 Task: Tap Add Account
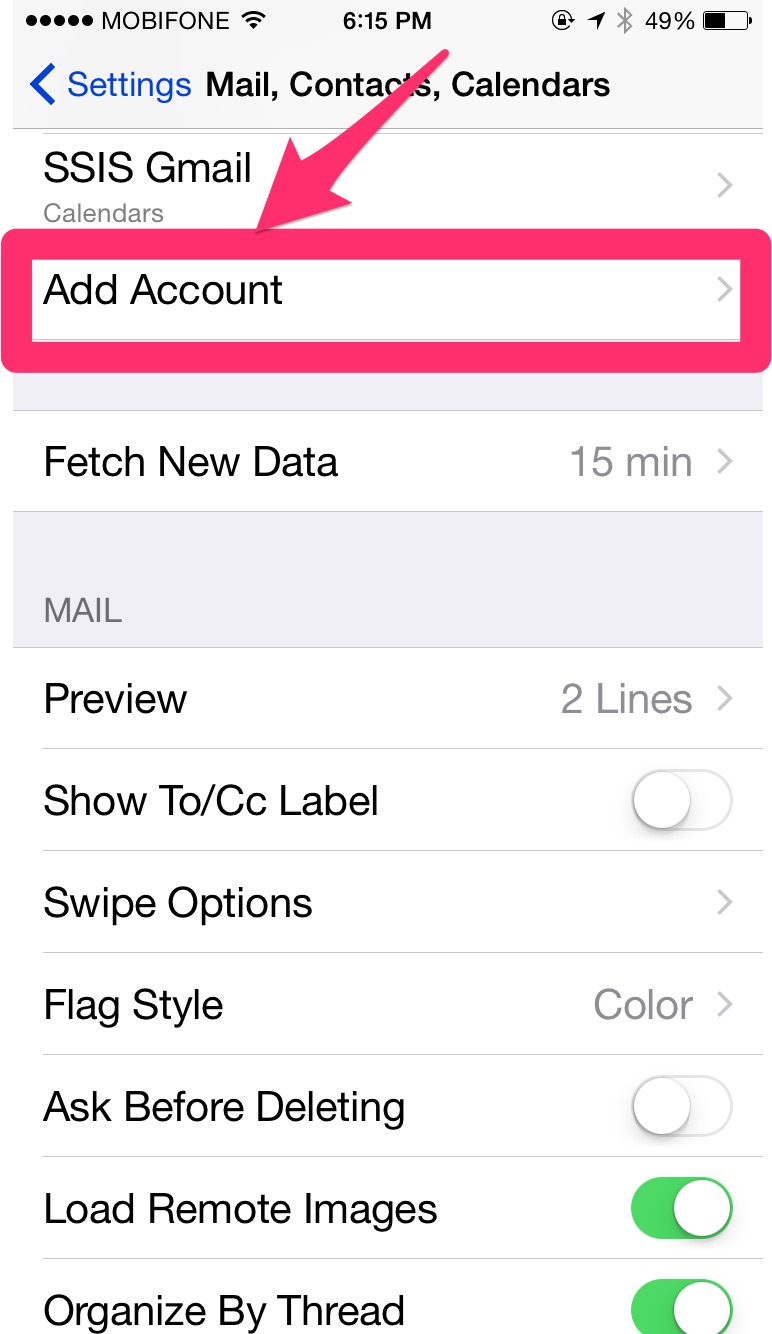(386, 290)
